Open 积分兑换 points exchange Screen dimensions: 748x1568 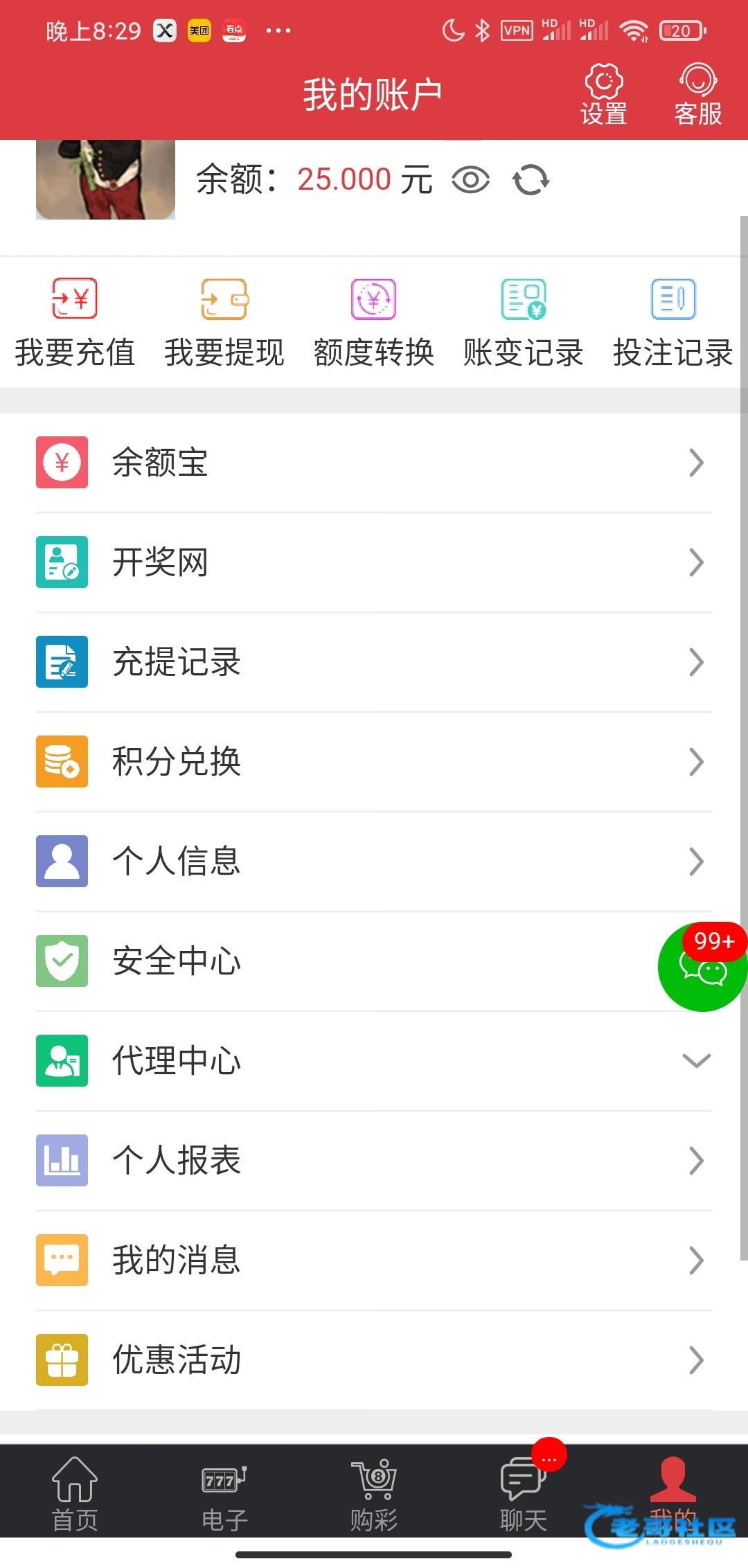374,762
